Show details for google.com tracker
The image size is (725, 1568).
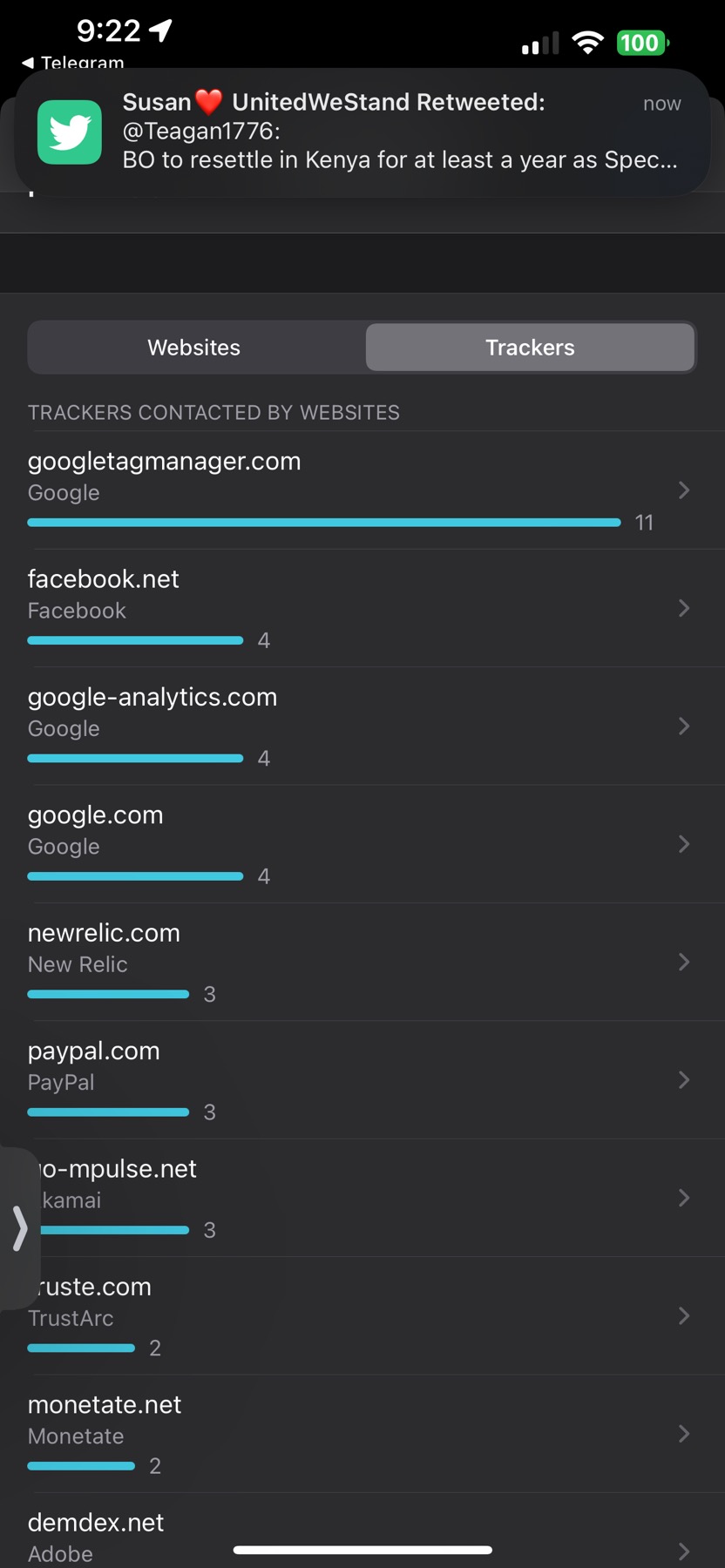pos(362,844)
